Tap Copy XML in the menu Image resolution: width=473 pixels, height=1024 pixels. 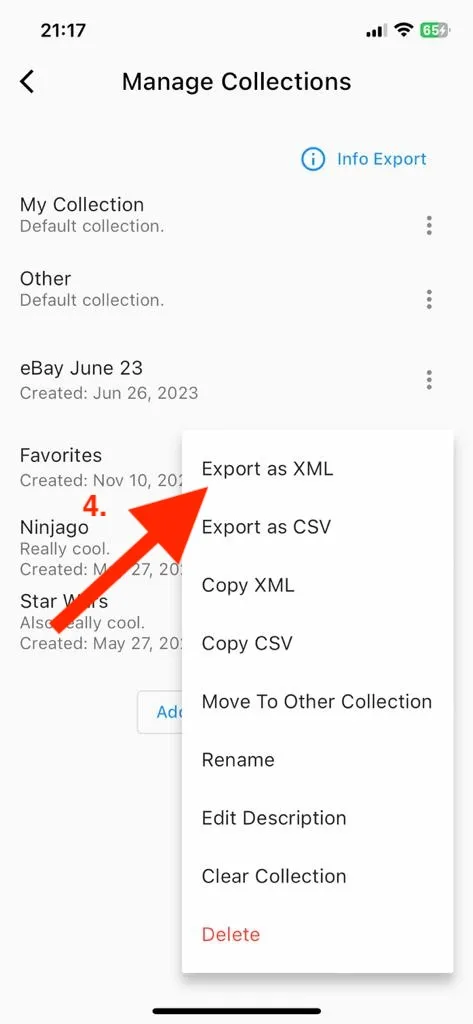318,584
